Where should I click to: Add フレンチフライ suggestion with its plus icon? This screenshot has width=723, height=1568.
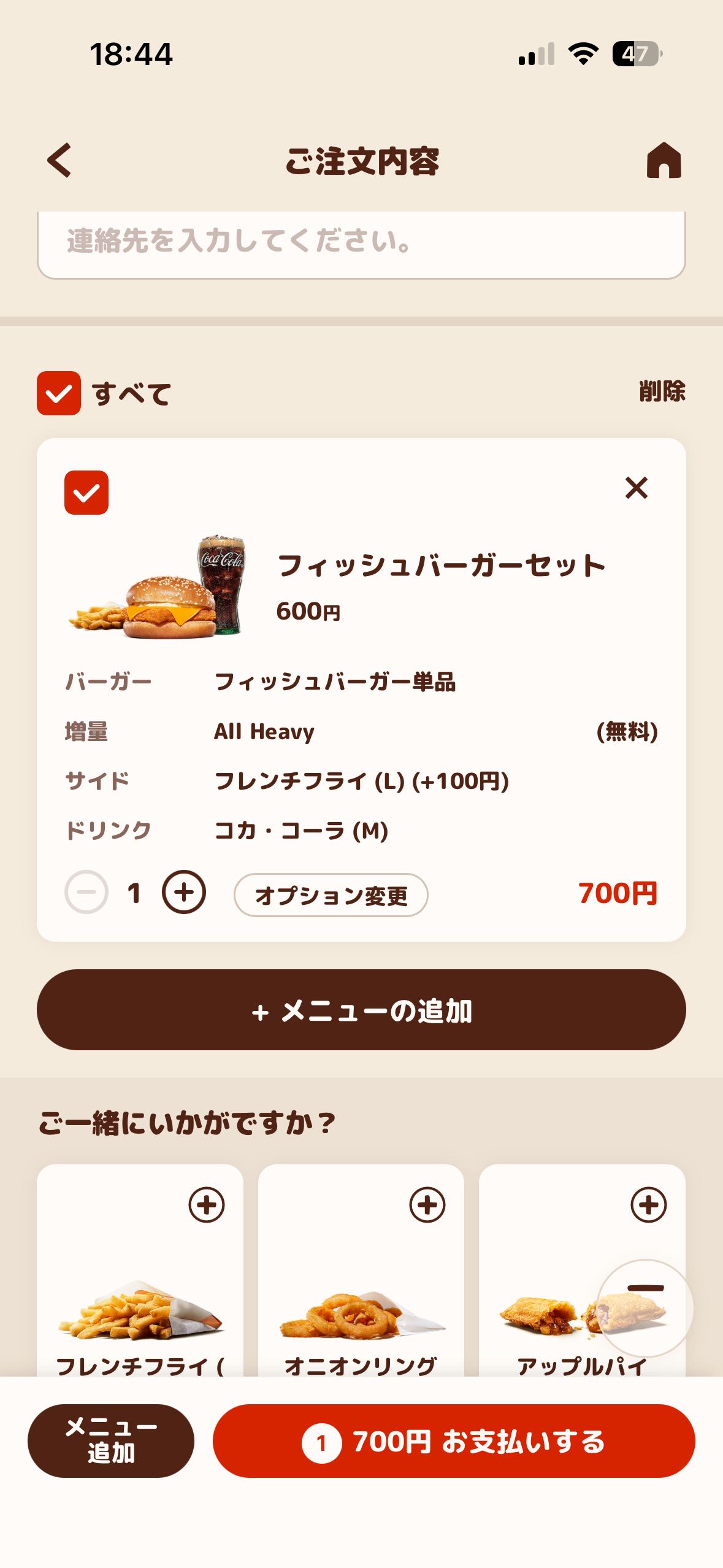[x=207, y=1205]
